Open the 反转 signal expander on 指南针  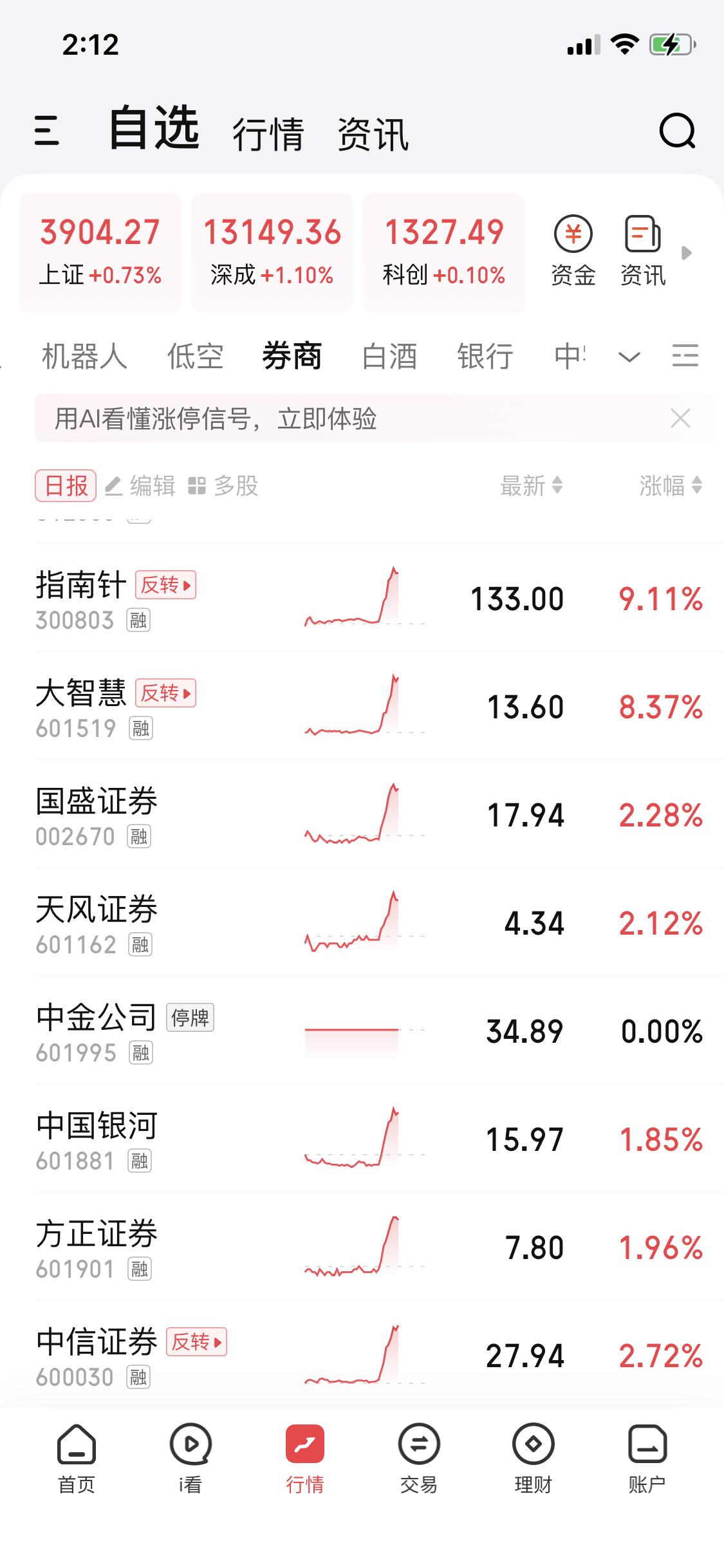165,586
